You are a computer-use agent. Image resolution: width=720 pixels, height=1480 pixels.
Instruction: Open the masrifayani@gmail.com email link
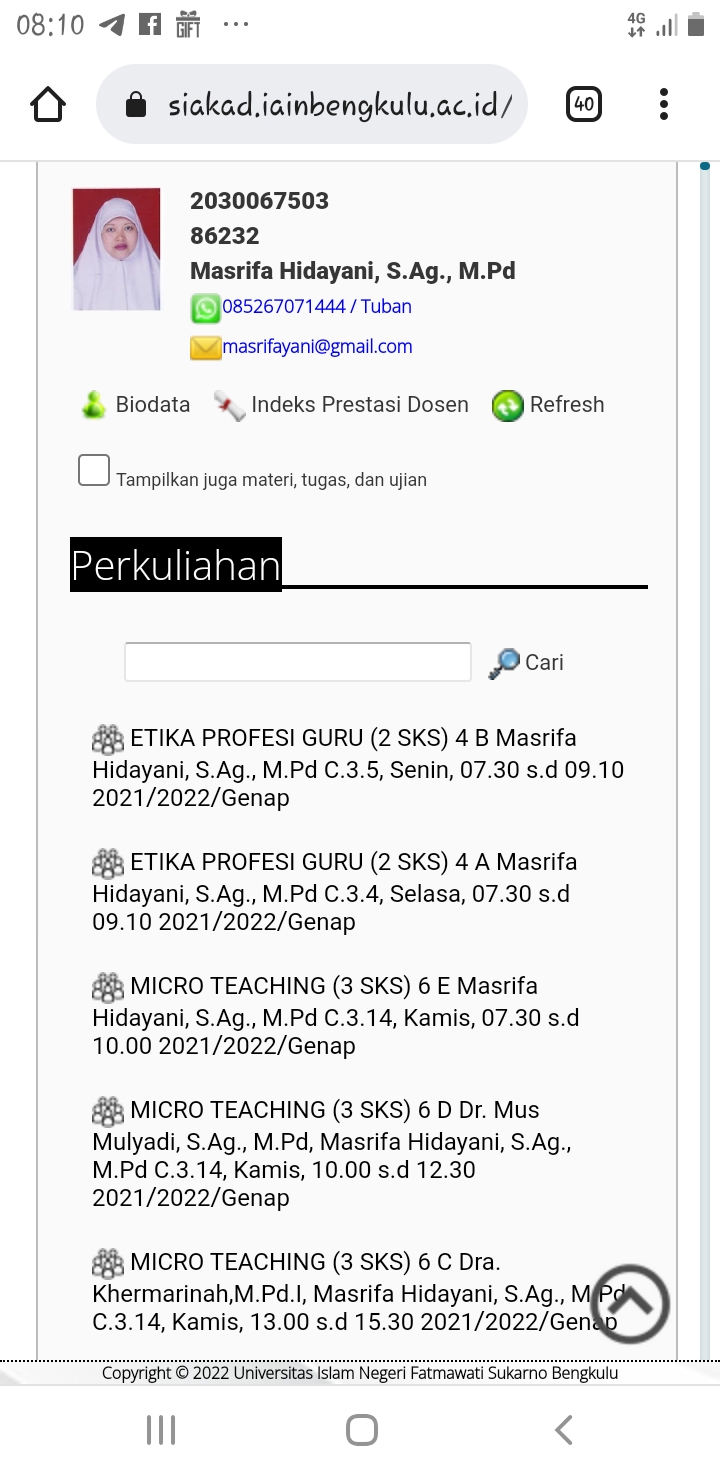(x=316, y=347)
